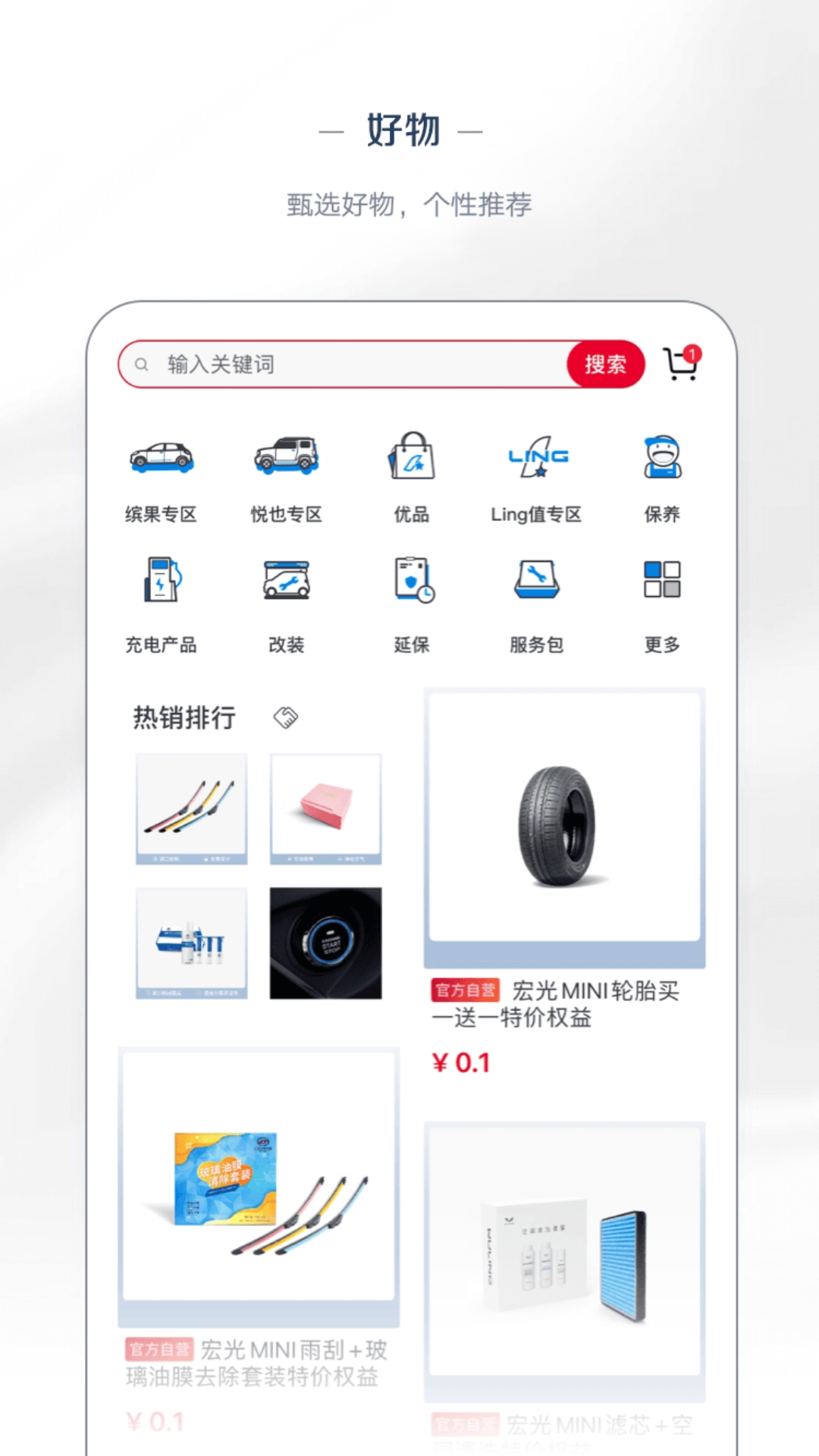
Task: Open the 悦也专区 category
Action: (x=286, y=476)
